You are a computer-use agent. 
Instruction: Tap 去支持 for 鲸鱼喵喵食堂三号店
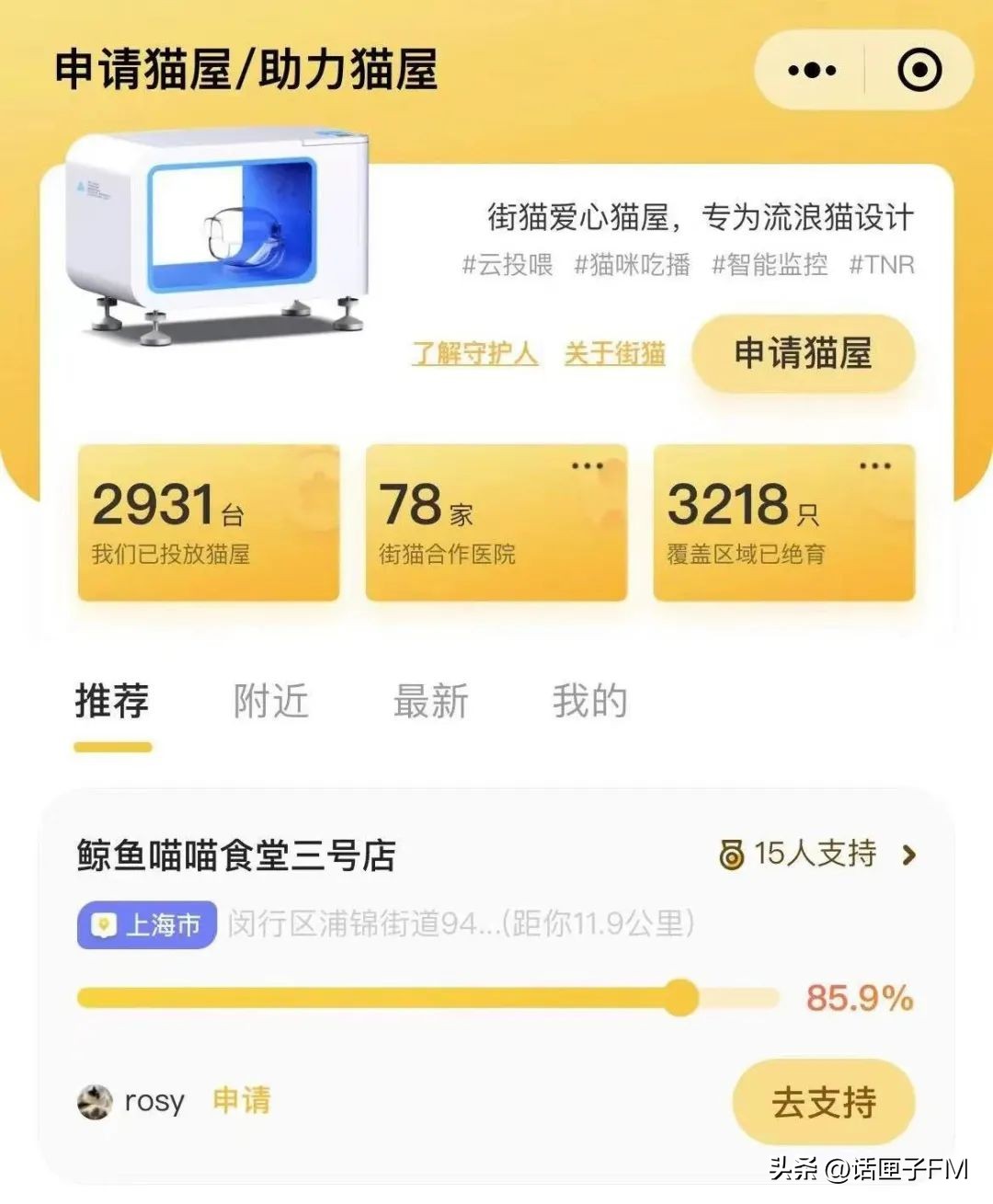[823, 1102]
